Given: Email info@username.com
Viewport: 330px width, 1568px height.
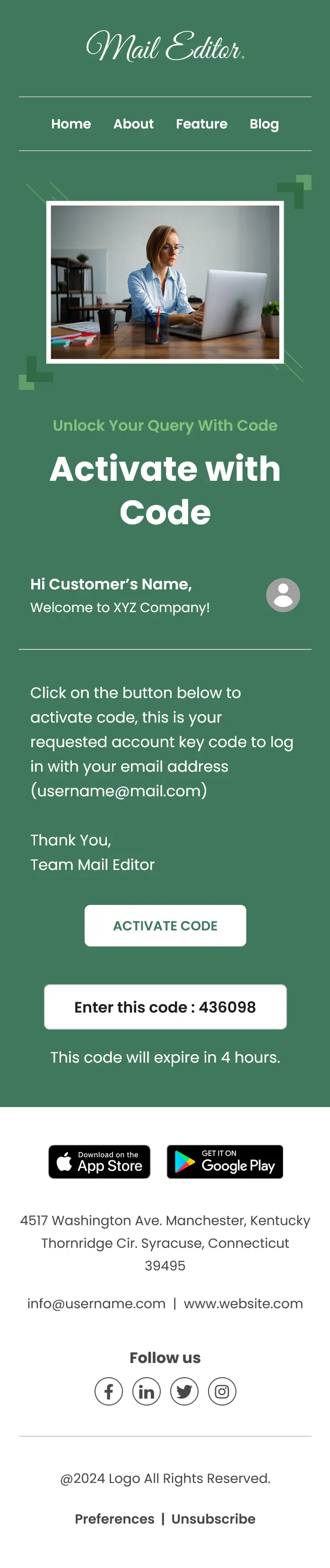Looking at the screenshot, I should (x=96, y=1303).
